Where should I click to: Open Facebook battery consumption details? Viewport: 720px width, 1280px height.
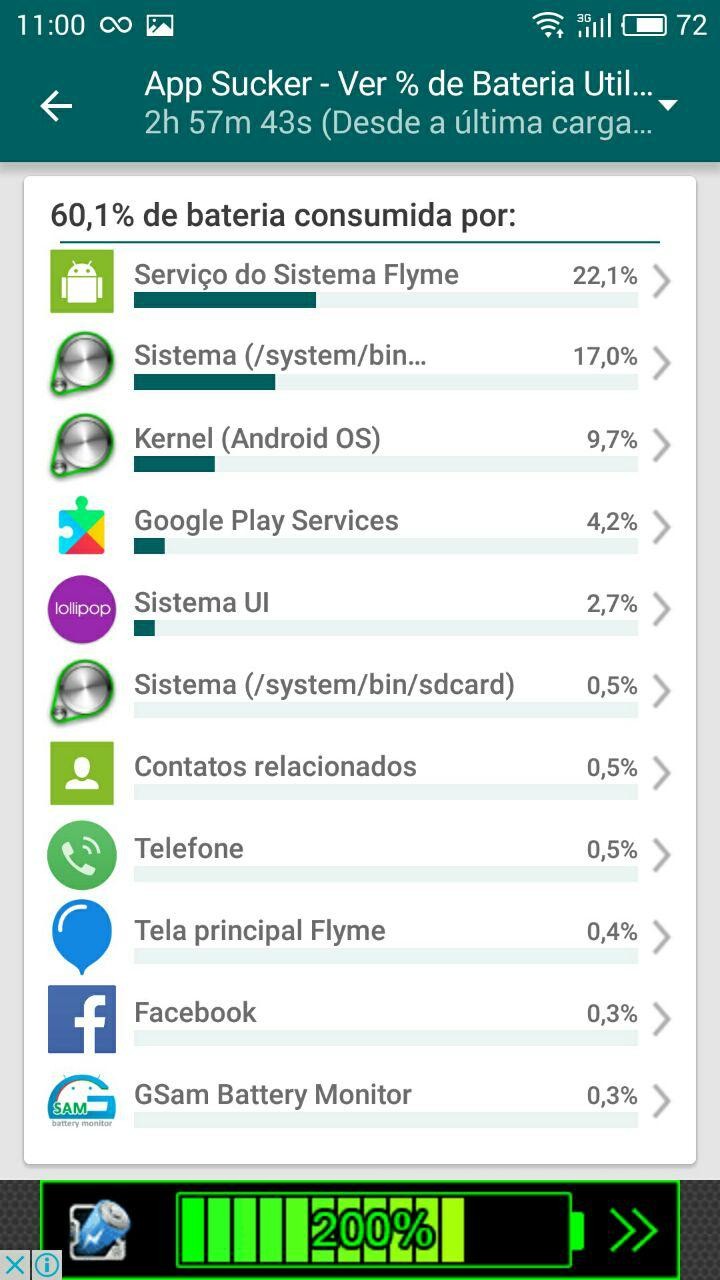[x=360, y=1020]
